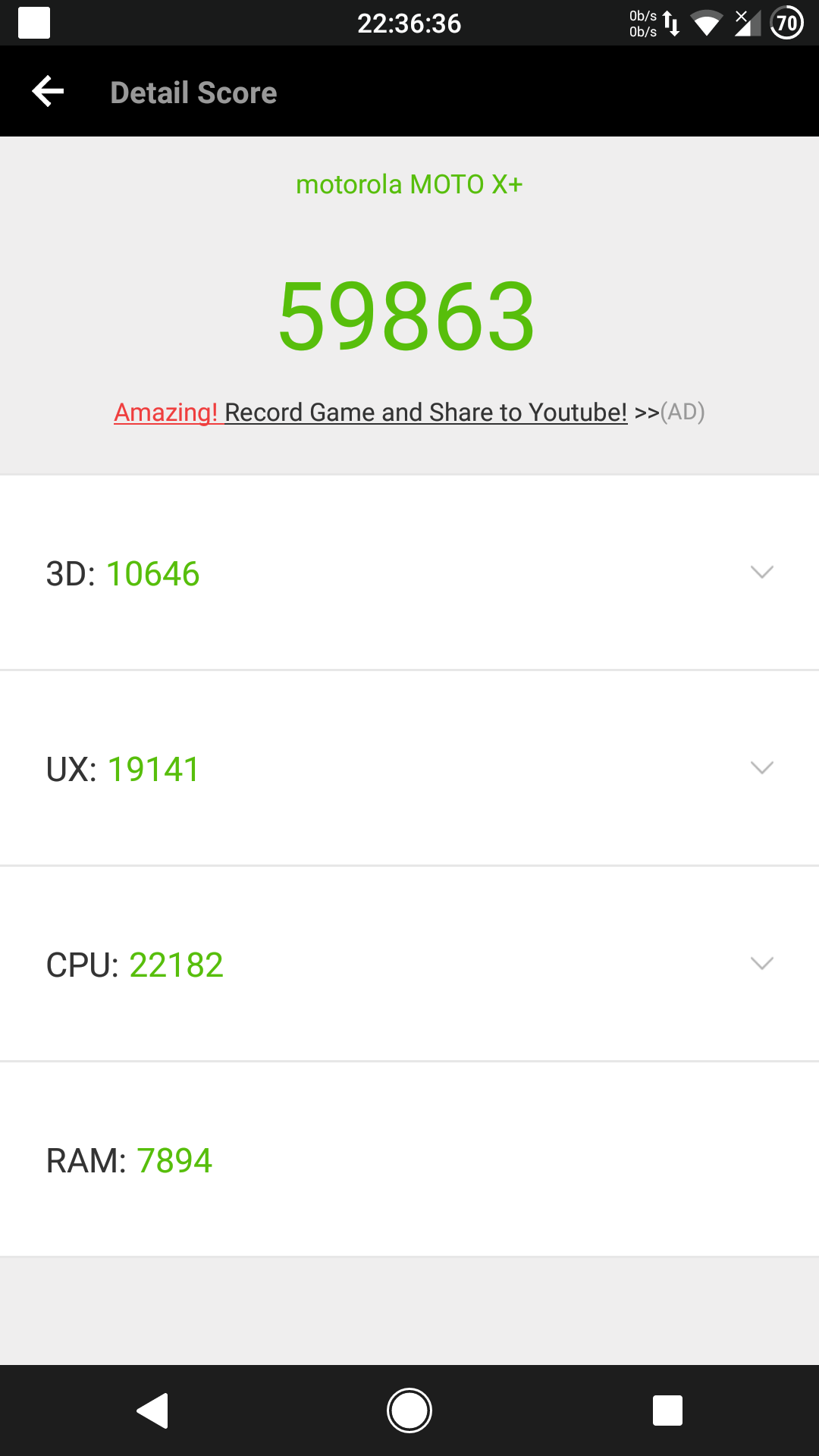Expand the 3D score details

pos(761,573)
